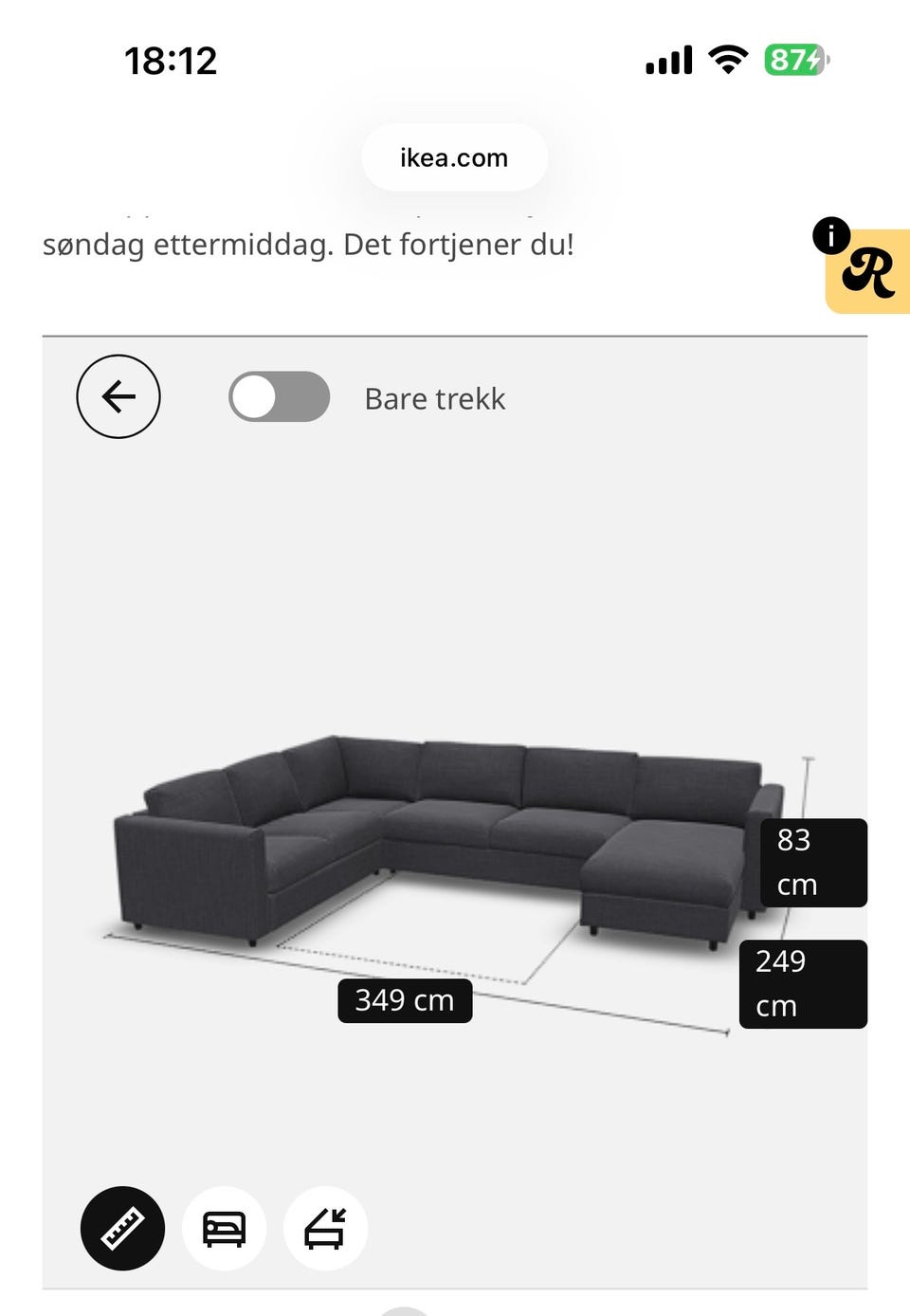Click the 249 cm dimension label

pyautogui.click(x=803, y=983)
